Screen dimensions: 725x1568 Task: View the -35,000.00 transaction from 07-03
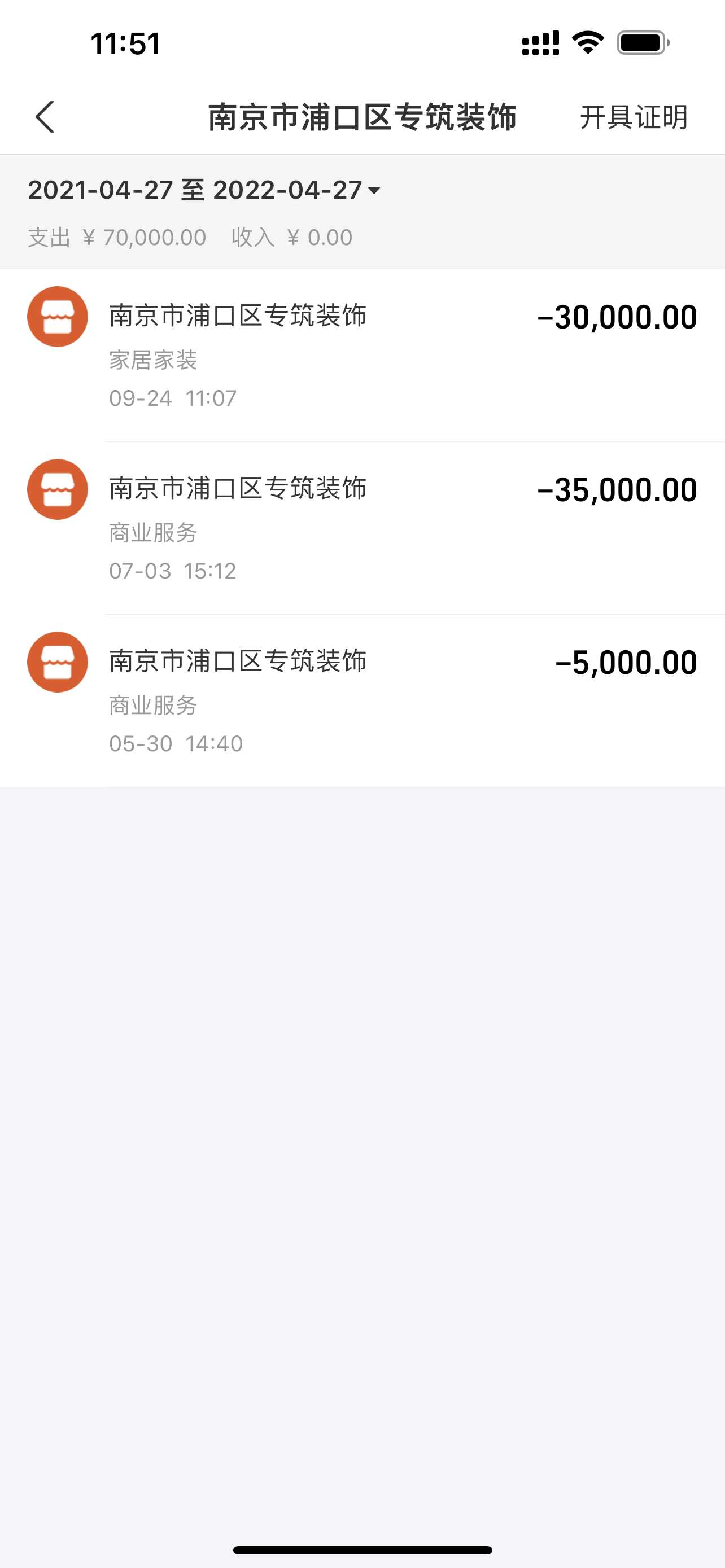pos(362,528)
